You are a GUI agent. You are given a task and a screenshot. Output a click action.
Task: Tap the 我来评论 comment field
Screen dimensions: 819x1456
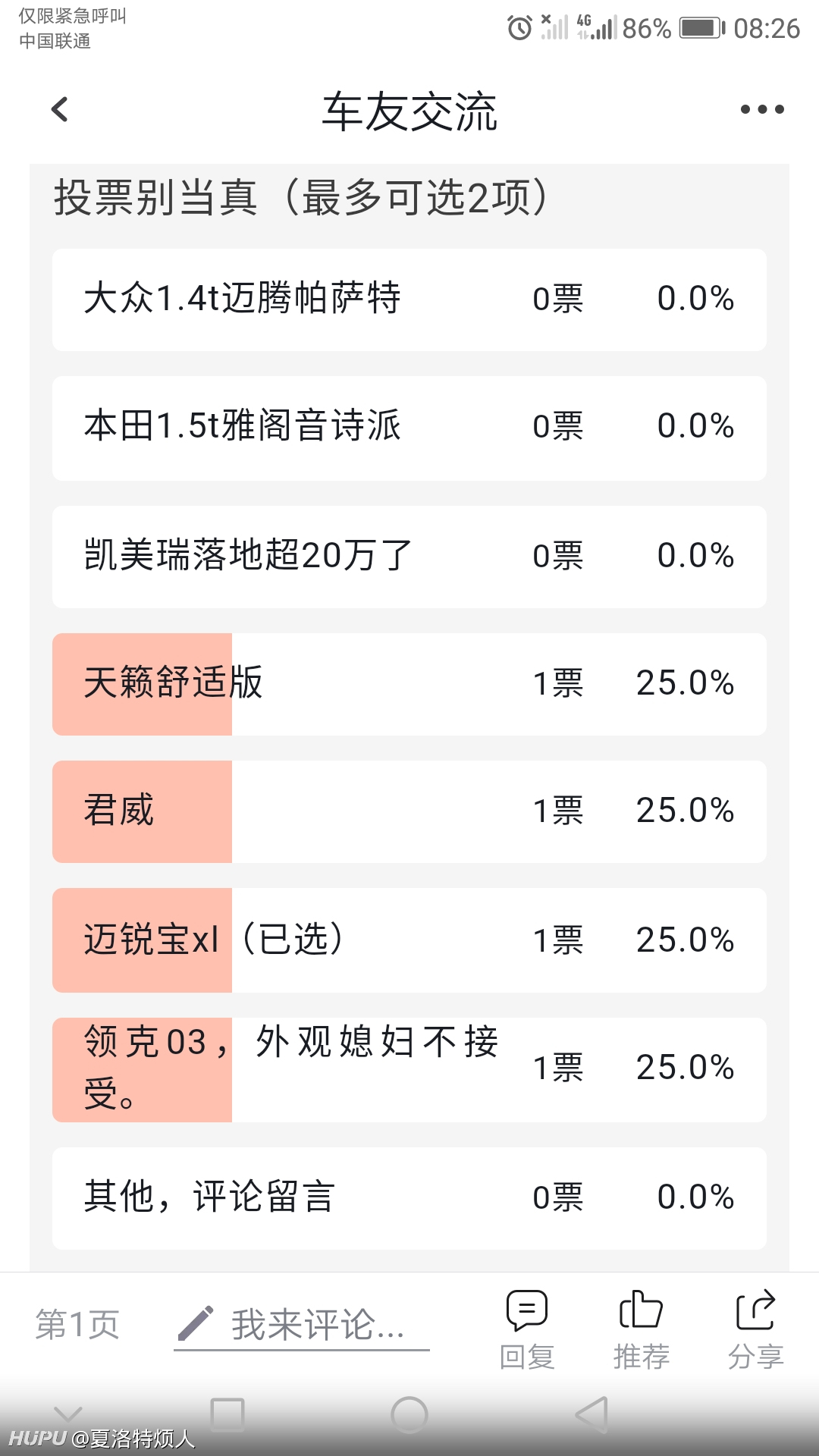click(302, 1326)
